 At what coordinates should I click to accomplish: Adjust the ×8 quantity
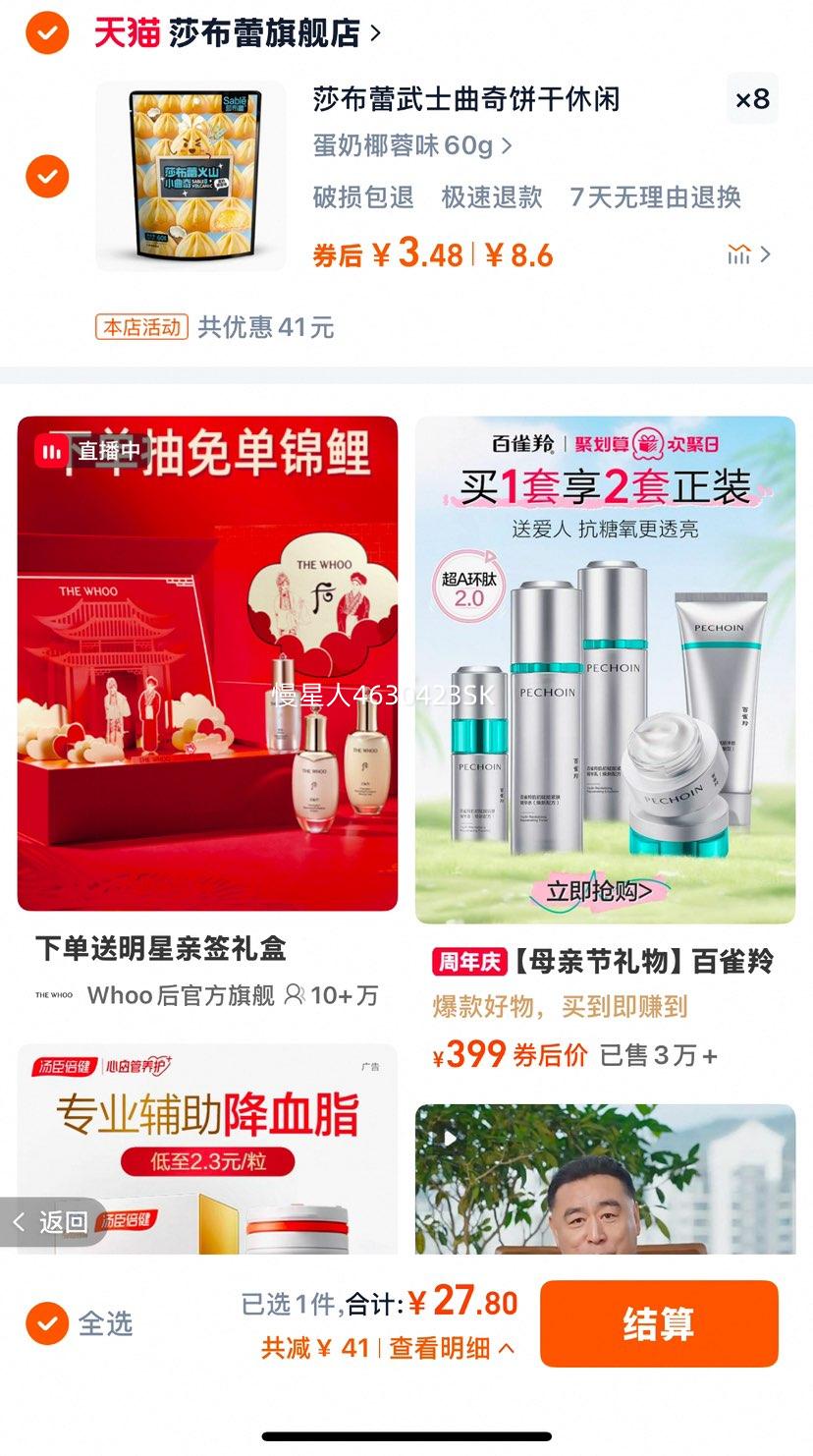click(752, 99)
